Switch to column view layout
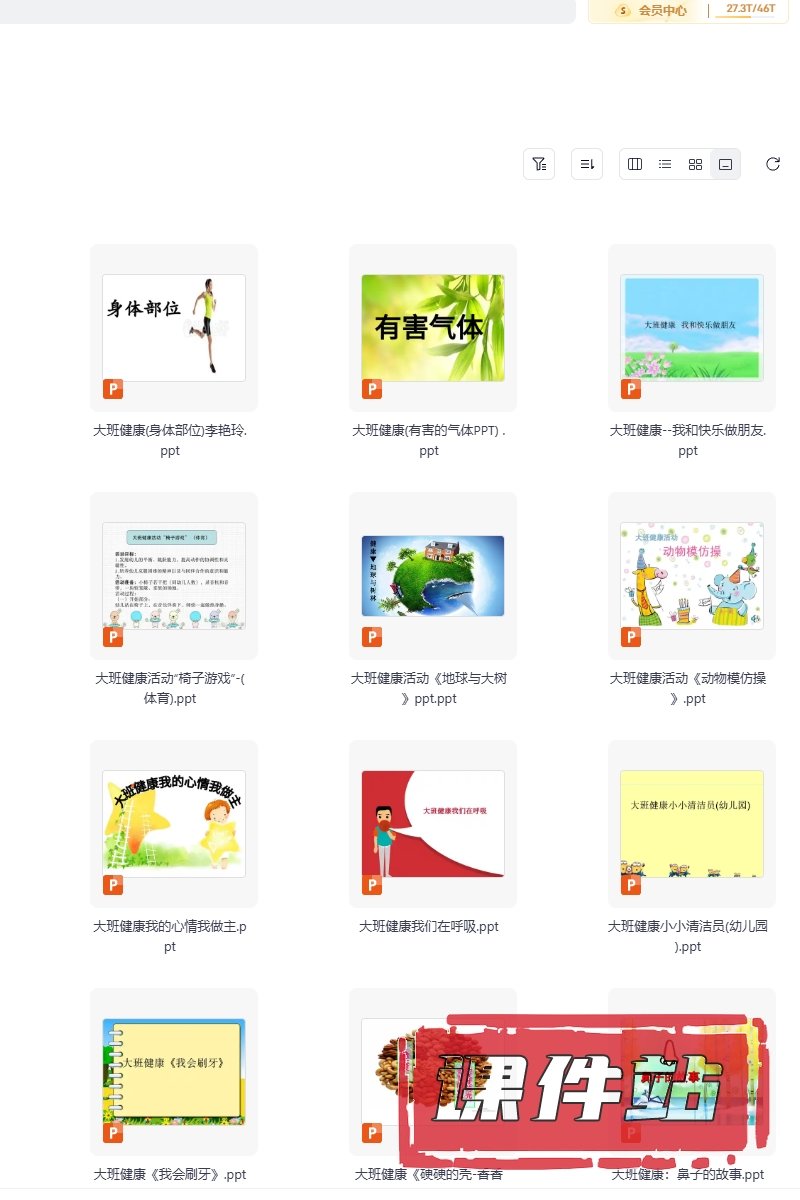The height and width of the screenshot is (1200, 800). pyautogui.click(x=635, y=164)
